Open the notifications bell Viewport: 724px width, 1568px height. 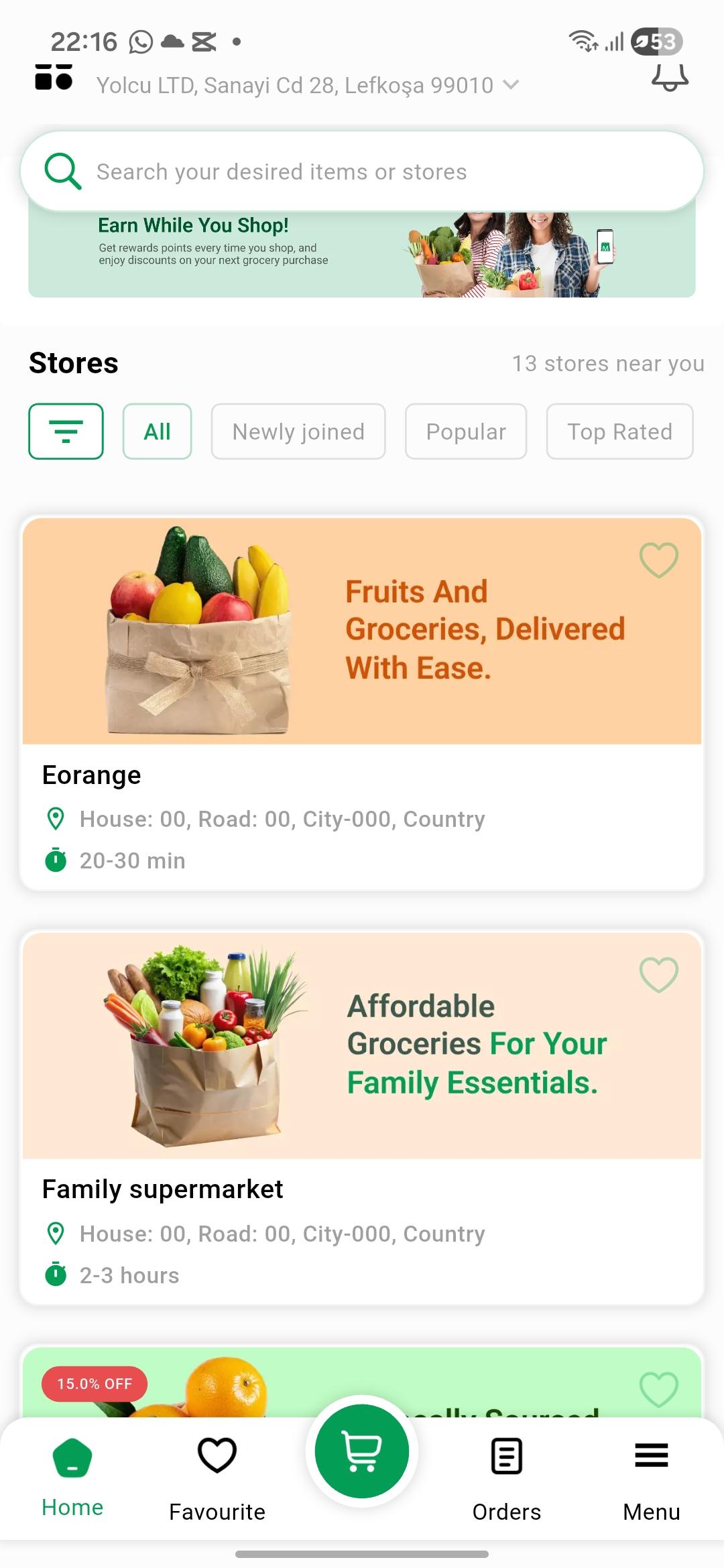click(670, 78)
